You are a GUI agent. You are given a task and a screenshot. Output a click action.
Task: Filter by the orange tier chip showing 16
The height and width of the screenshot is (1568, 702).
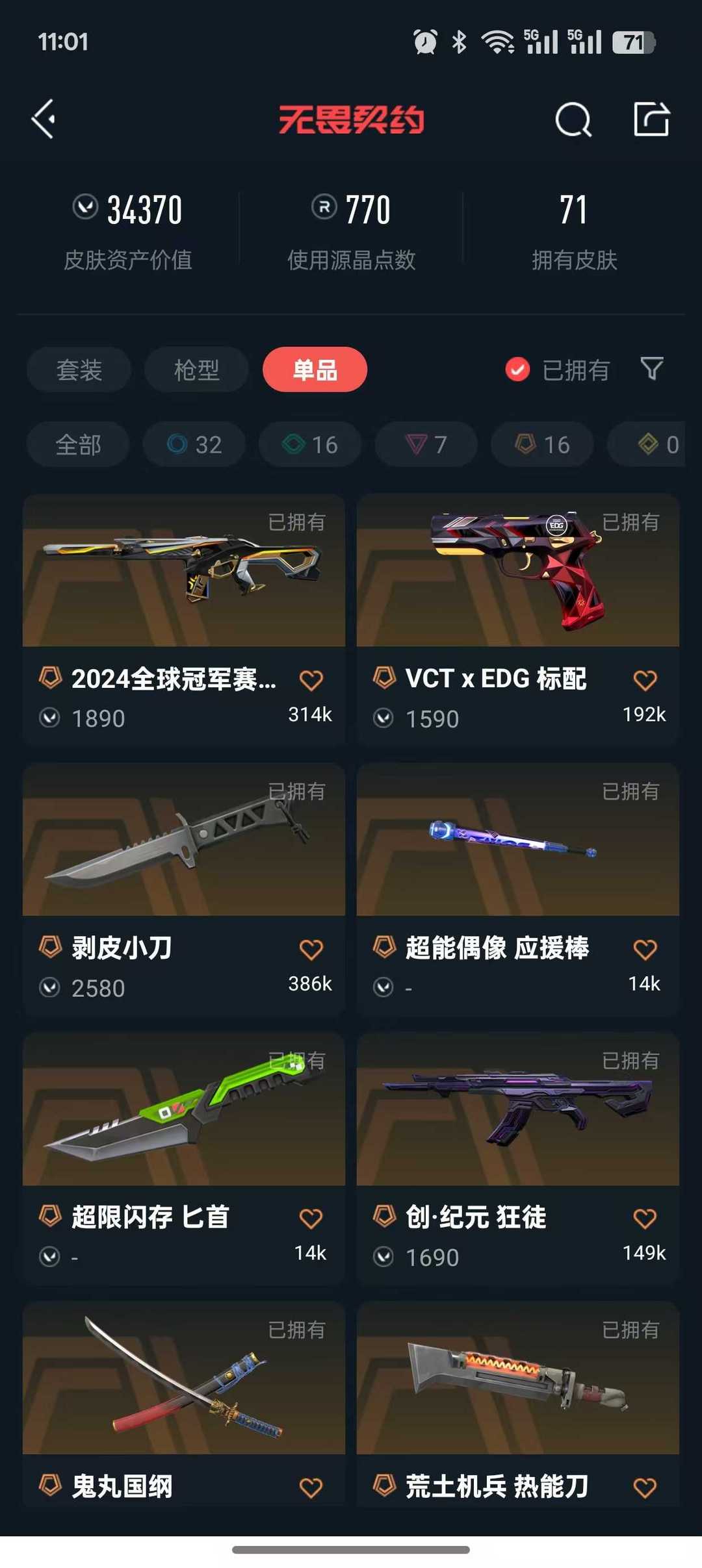pos(542,444)
